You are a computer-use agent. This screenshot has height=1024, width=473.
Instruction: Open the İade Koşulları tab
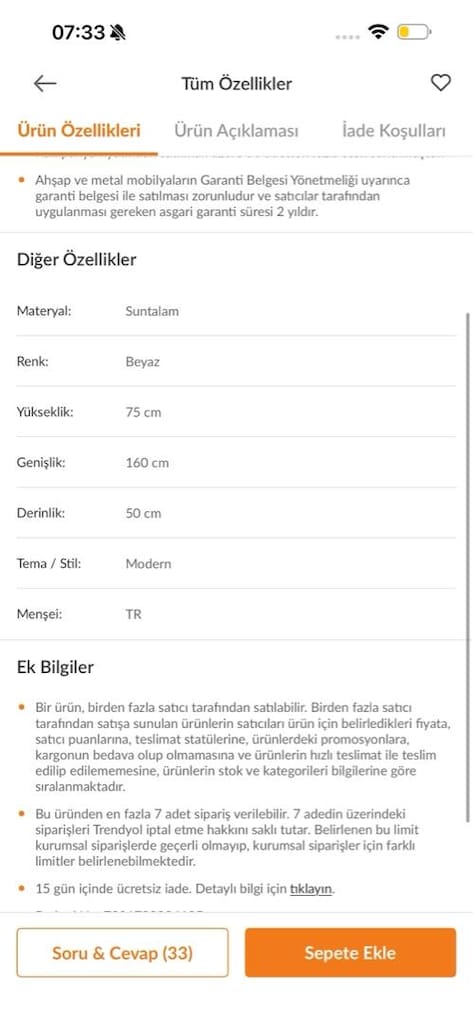click(x=393, y=131)
